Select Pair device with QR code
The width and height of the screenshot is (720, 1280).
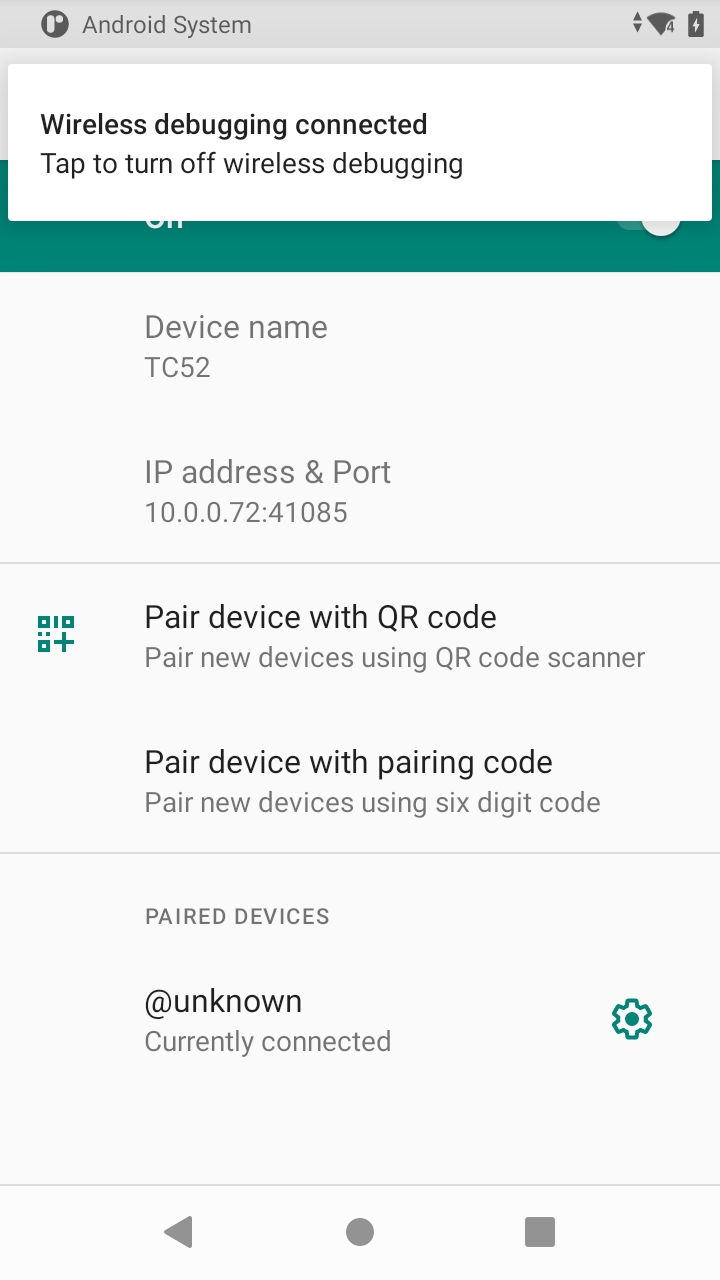click(x=360, y=636)
